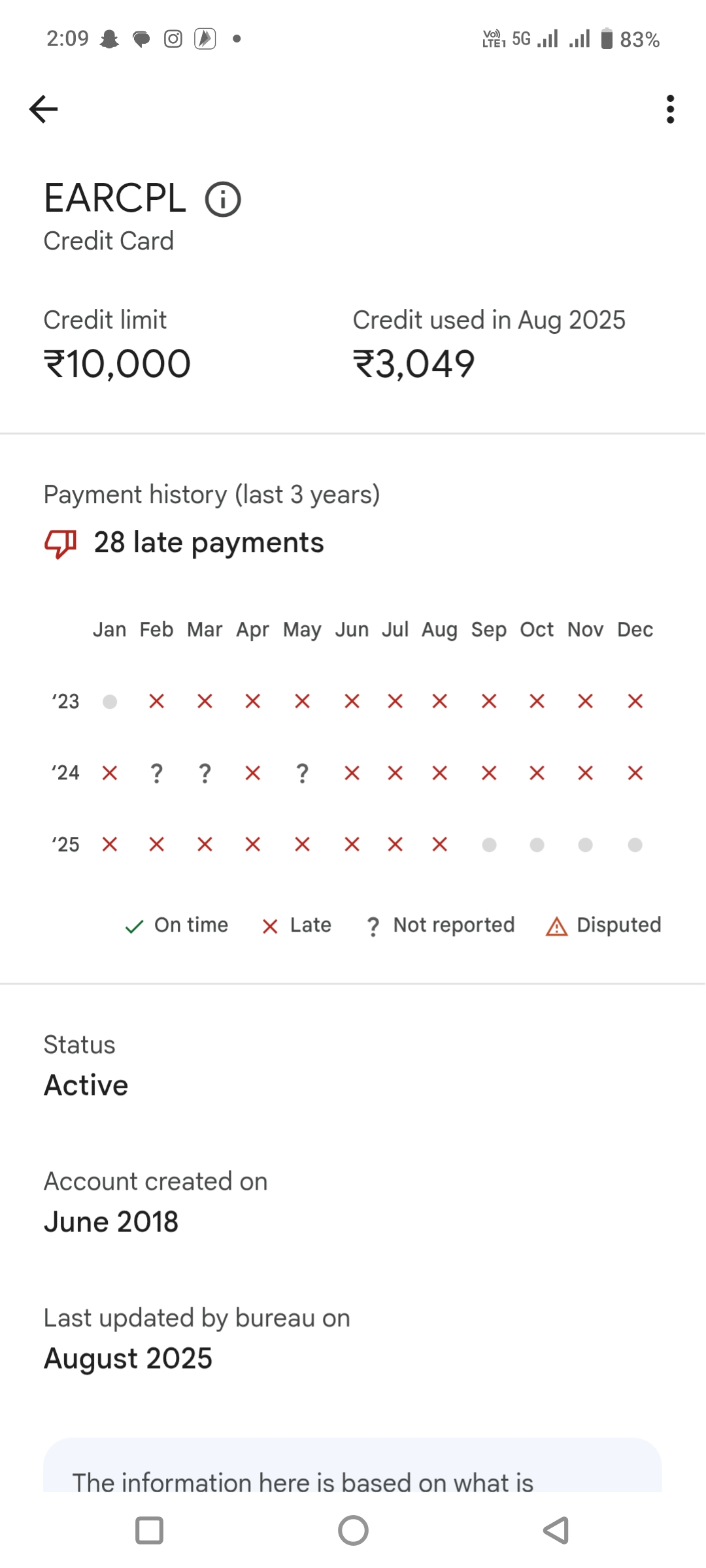This screenshot has width=706, height=1568.
Task: Tap the info icon beside EARCPL
Action: pyautogui.click(x=223, y=199)
